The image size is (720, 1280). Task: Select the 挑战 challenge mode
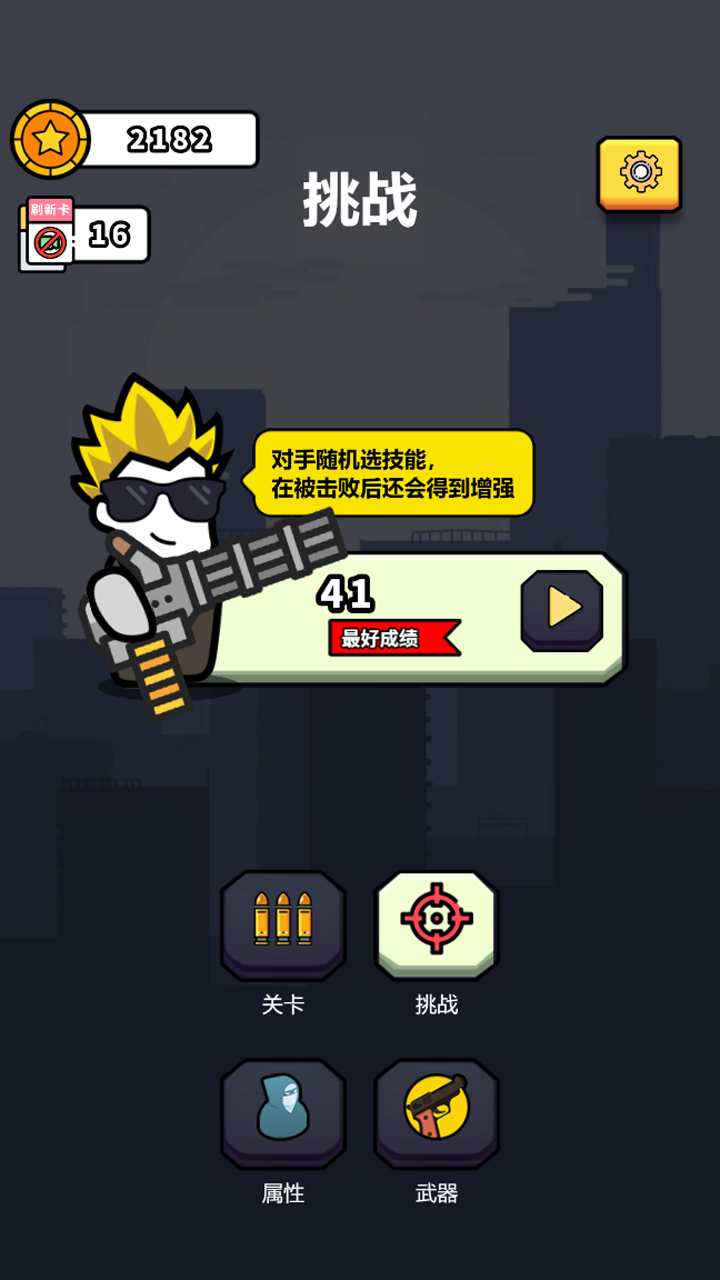pyautogui.click(x=436, y=922)
